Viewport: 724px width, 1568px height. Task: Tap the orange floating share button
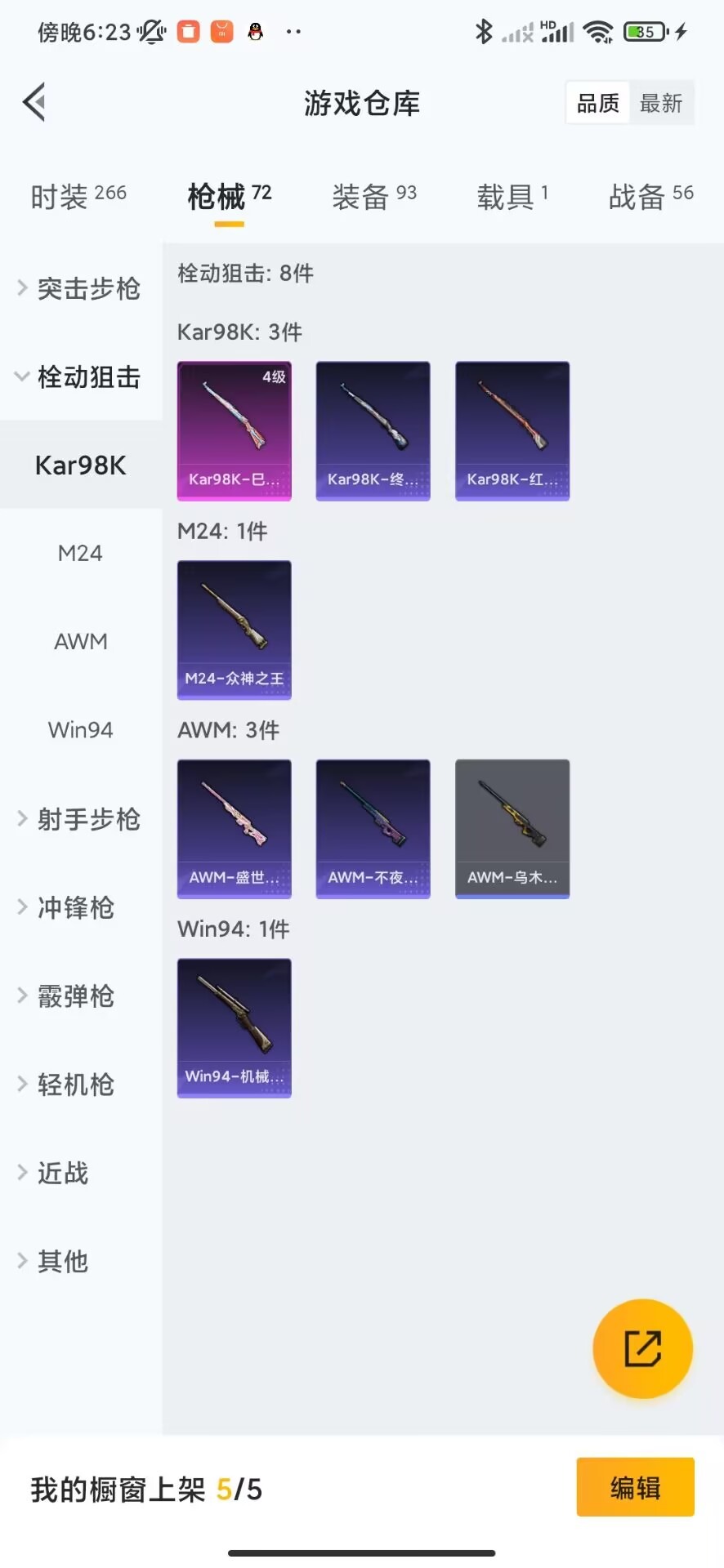[x=642, y=1348]
